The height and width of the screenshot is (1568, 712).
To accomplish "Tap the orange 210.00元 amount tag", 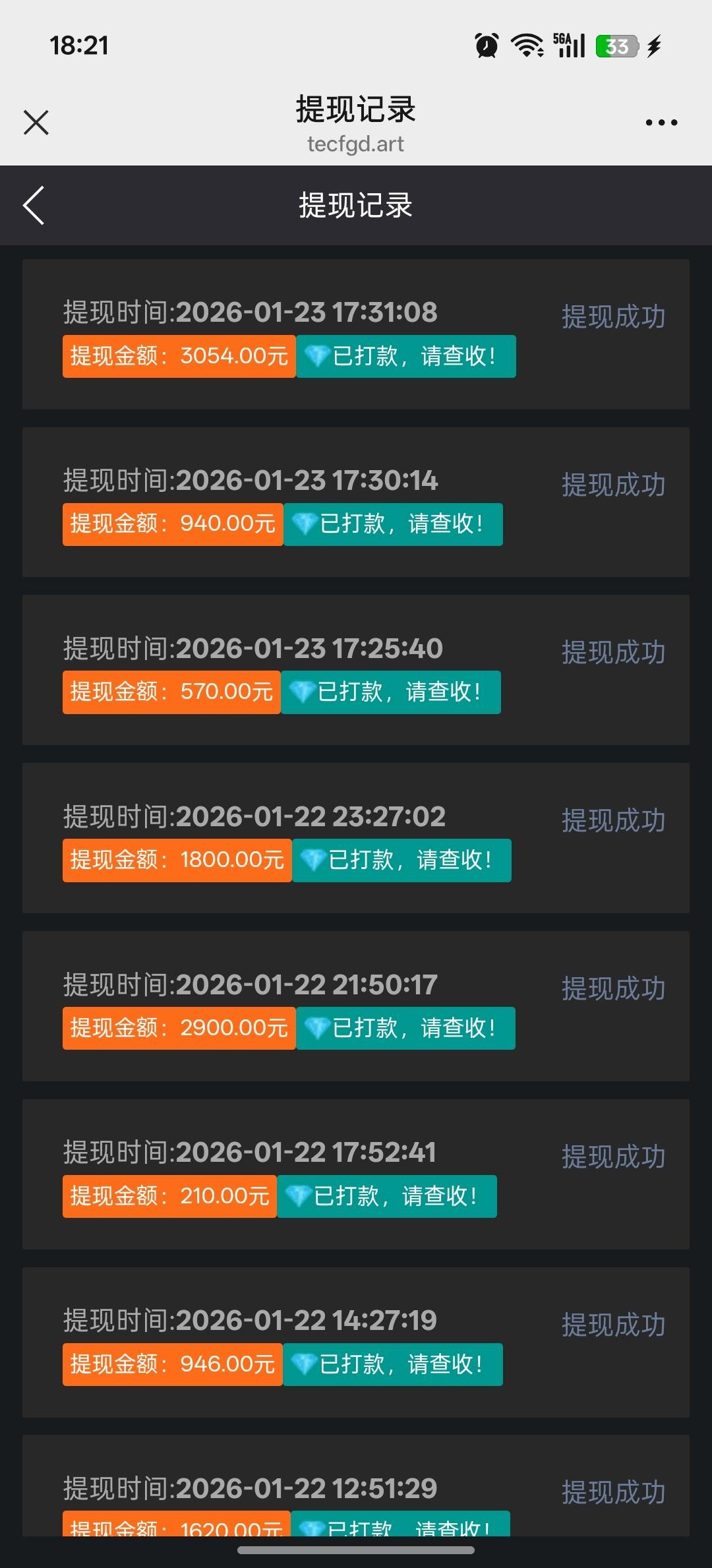I will [169, 1195].
